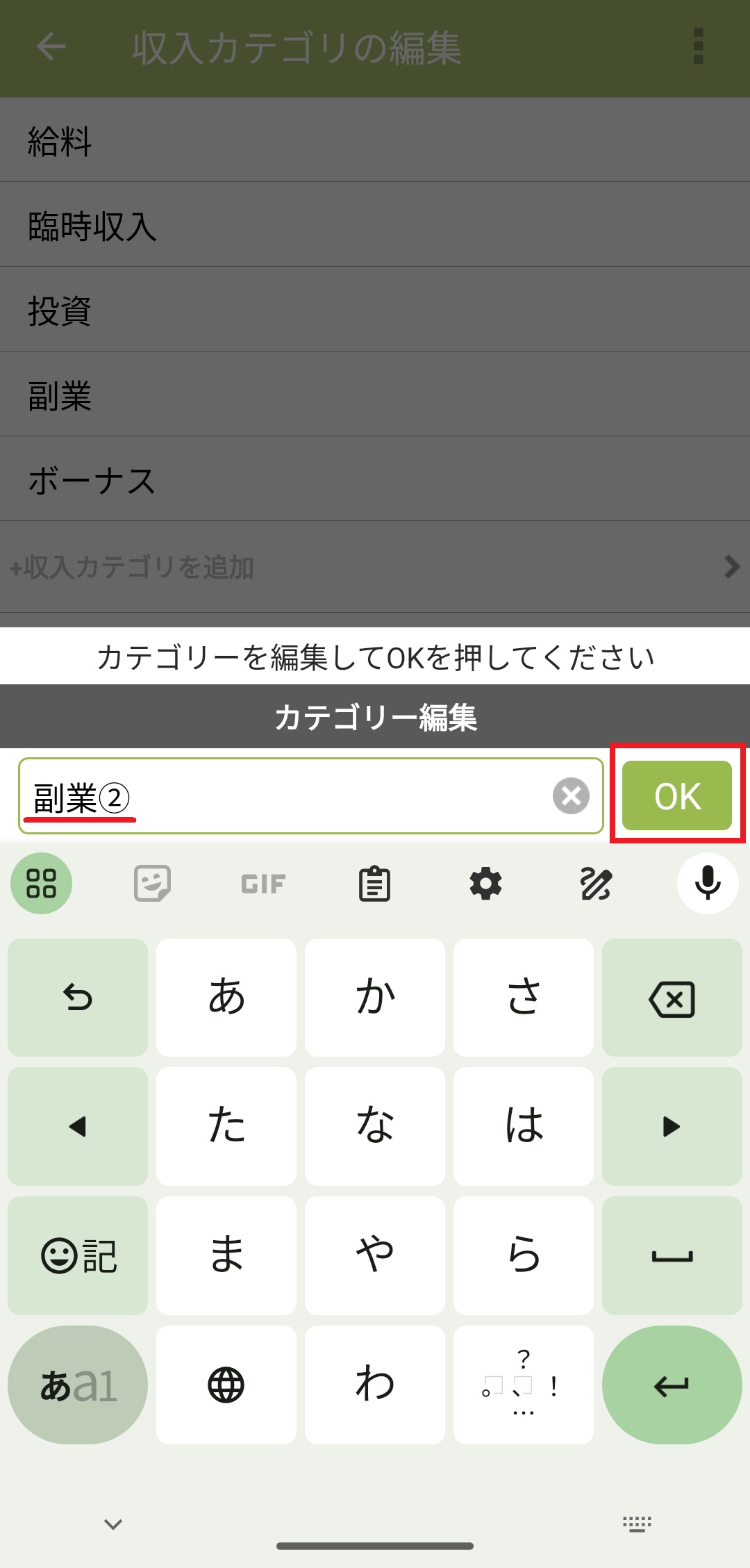Open the 投資 category row

point(375,311)
